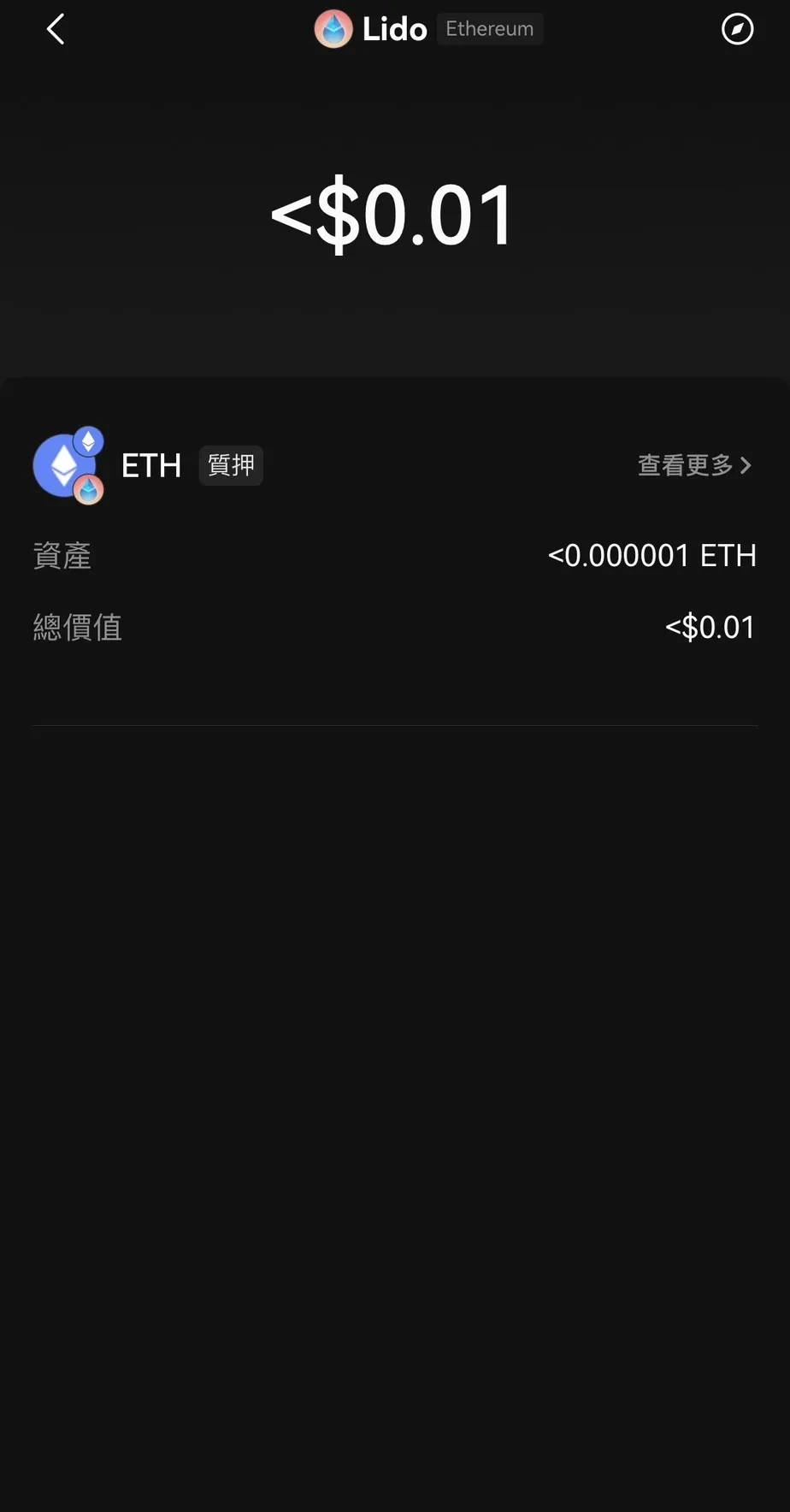Click the ETH asset name label
This screenshot has width=790, height=1512.
[x=151, y=465]
